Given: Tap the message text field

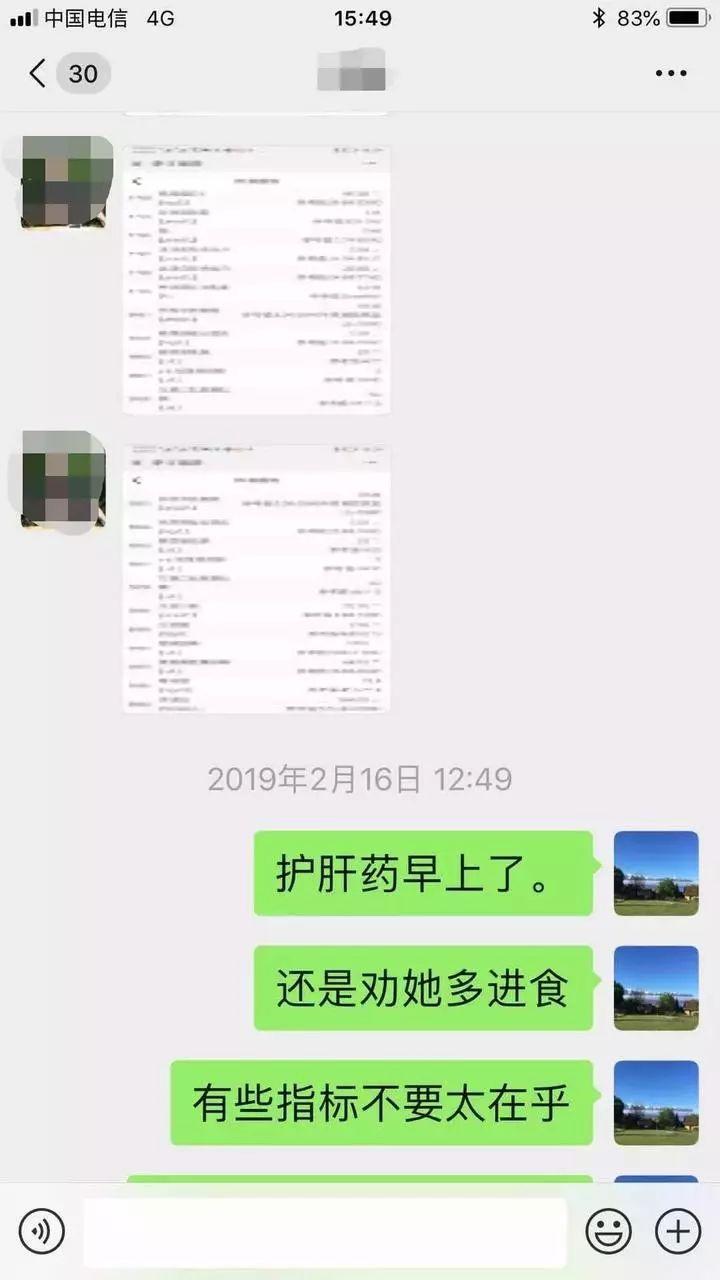Looking at the screenshot, I should [x=325, y=1232].
